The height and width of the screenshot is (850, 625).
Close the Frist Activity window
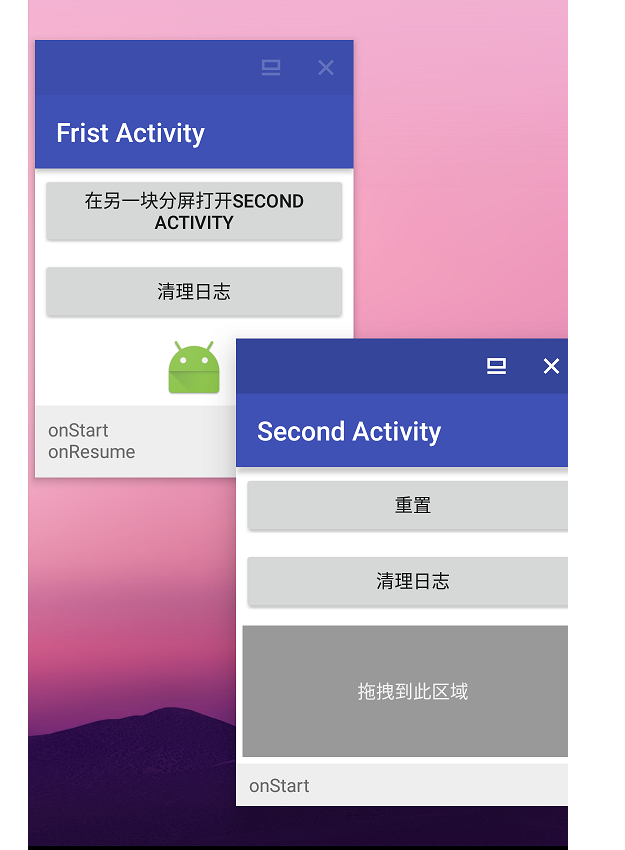(x=325, y=67)
